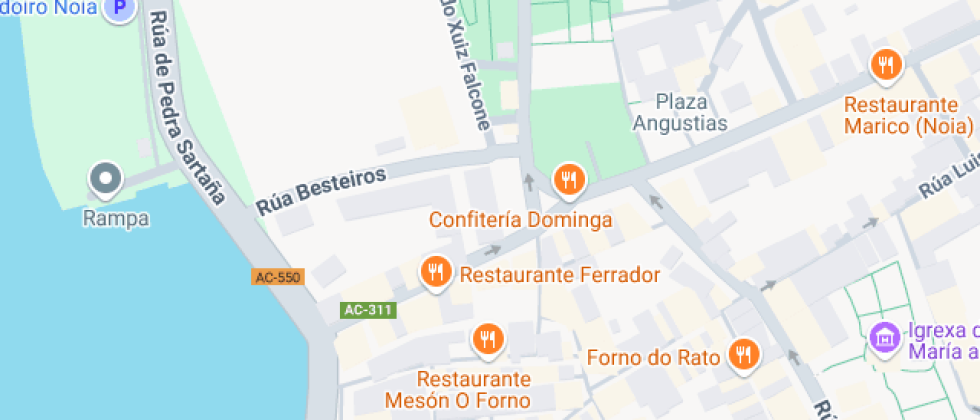The height and width of the screenshot is (420, 980).
Task: Select the Rampa location marker
Action: click(x=103, y=181)
